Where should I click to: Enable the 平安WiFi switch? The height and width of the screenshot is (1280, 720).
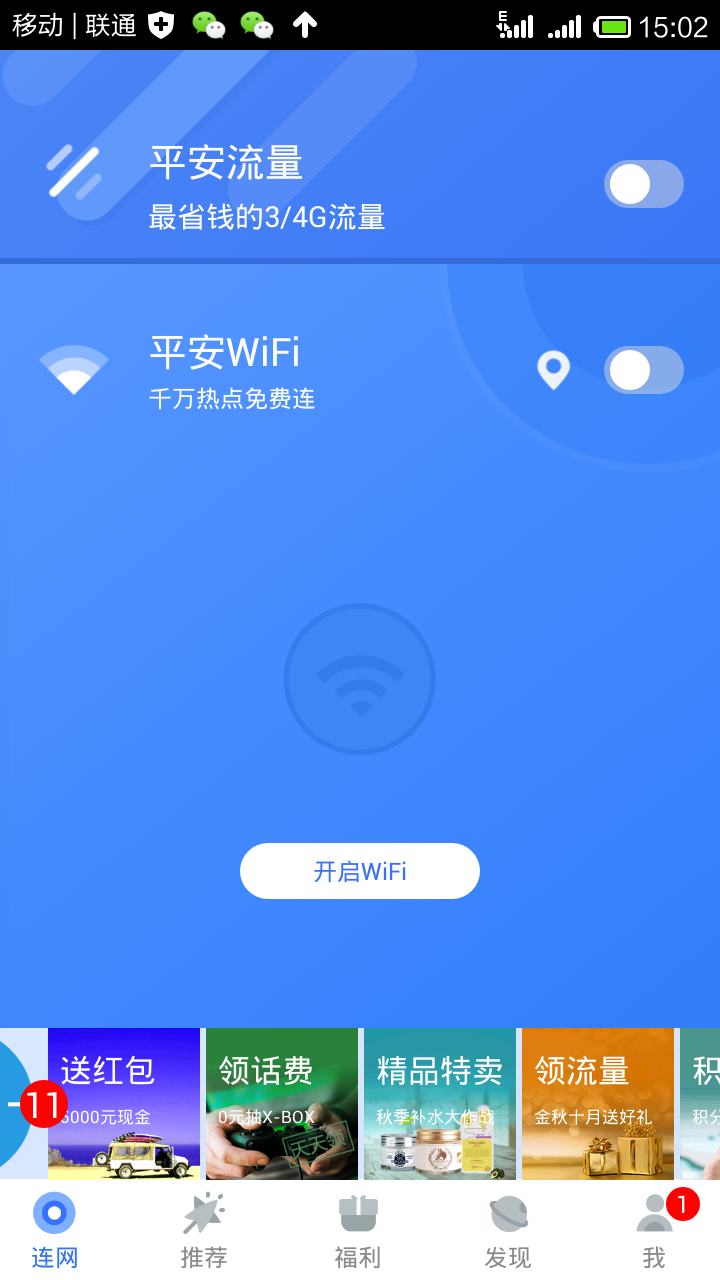[643, 370]
